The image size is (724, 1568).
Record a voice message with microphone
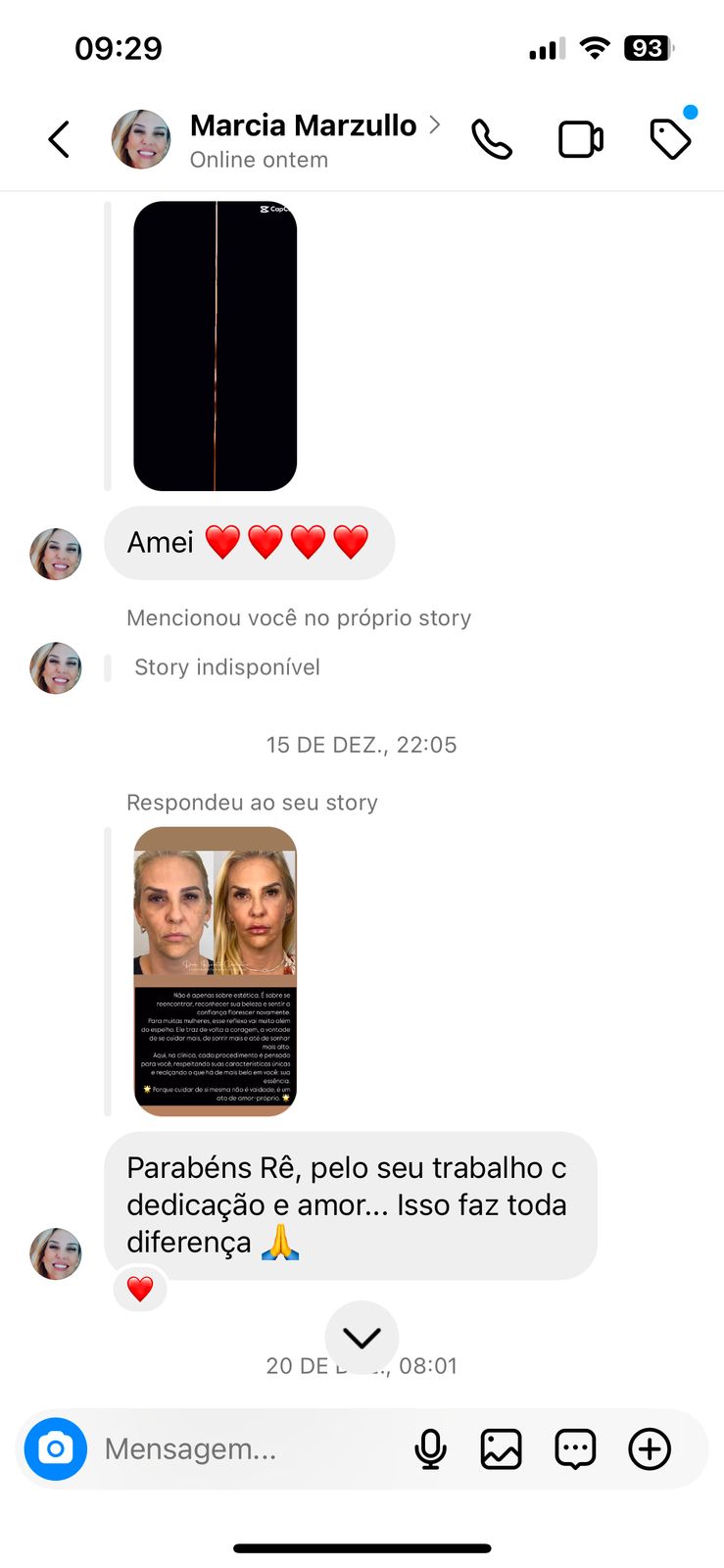coord(430,1448)
